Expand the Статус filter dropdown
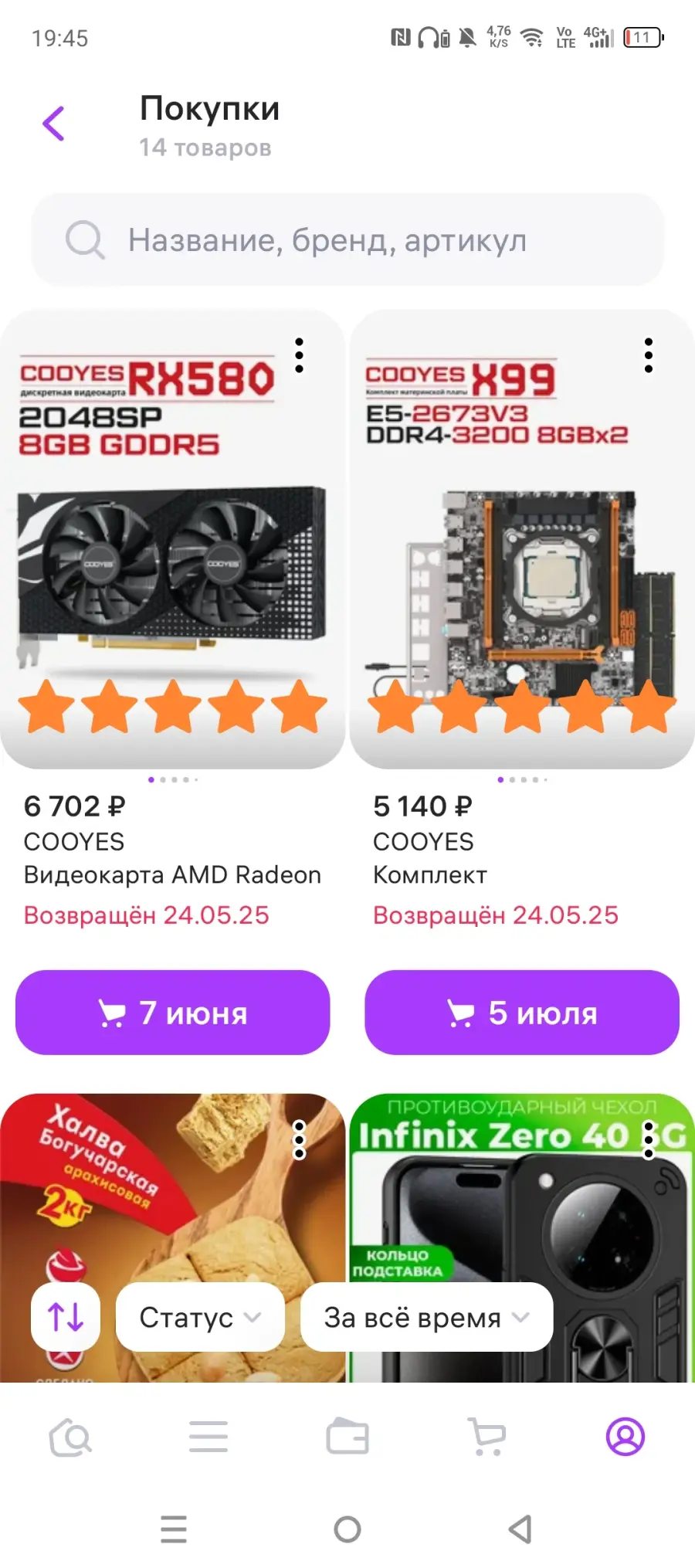Viewport: 695px width, 1568px height. [x=200, y=1317]
